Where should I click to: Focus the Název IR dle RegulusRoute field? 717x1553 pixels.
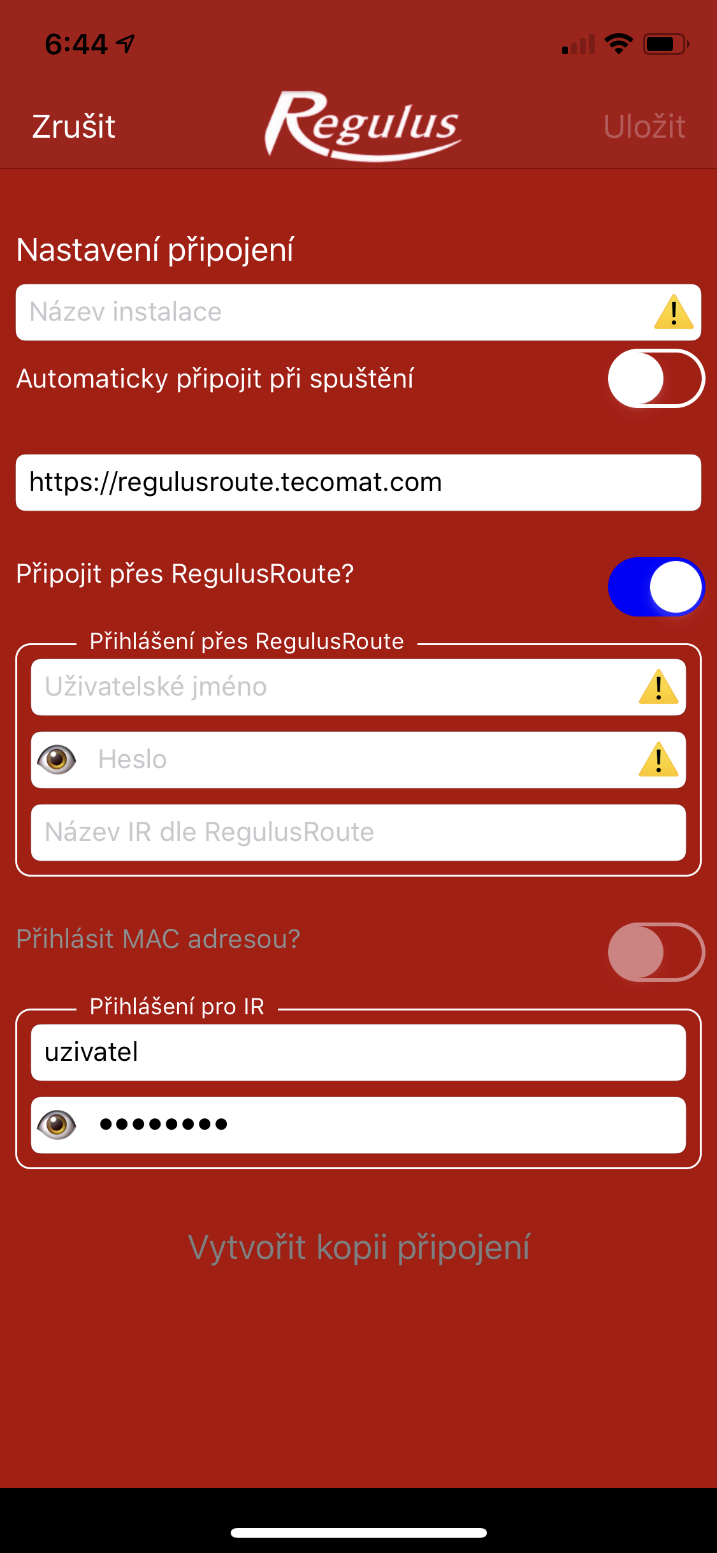[x=358, y=832]
